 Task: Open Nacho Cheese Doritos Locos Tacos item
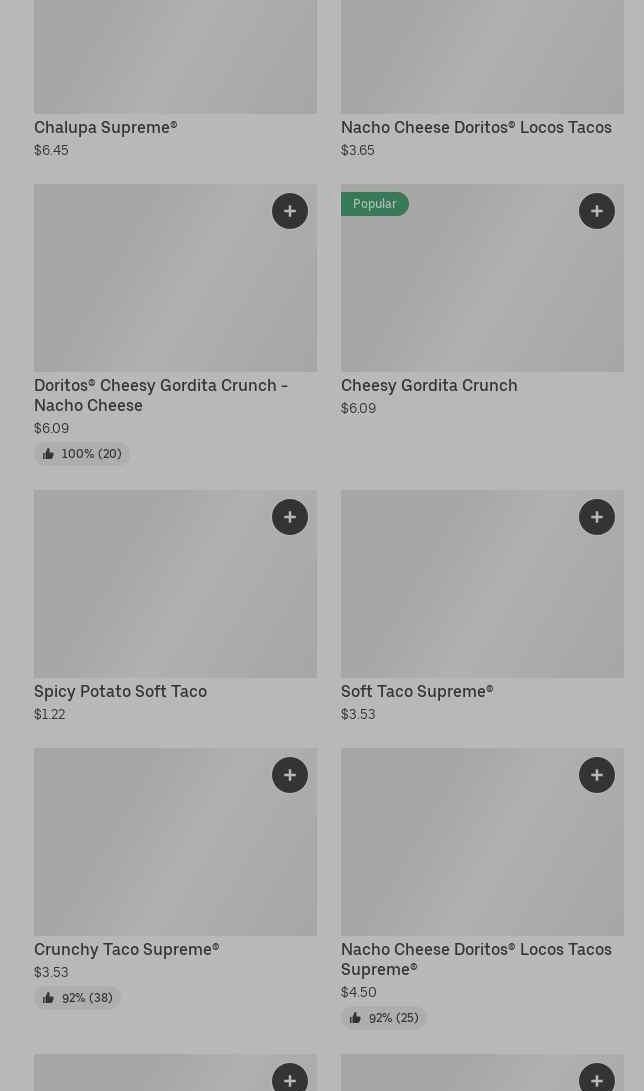[476, 127]
